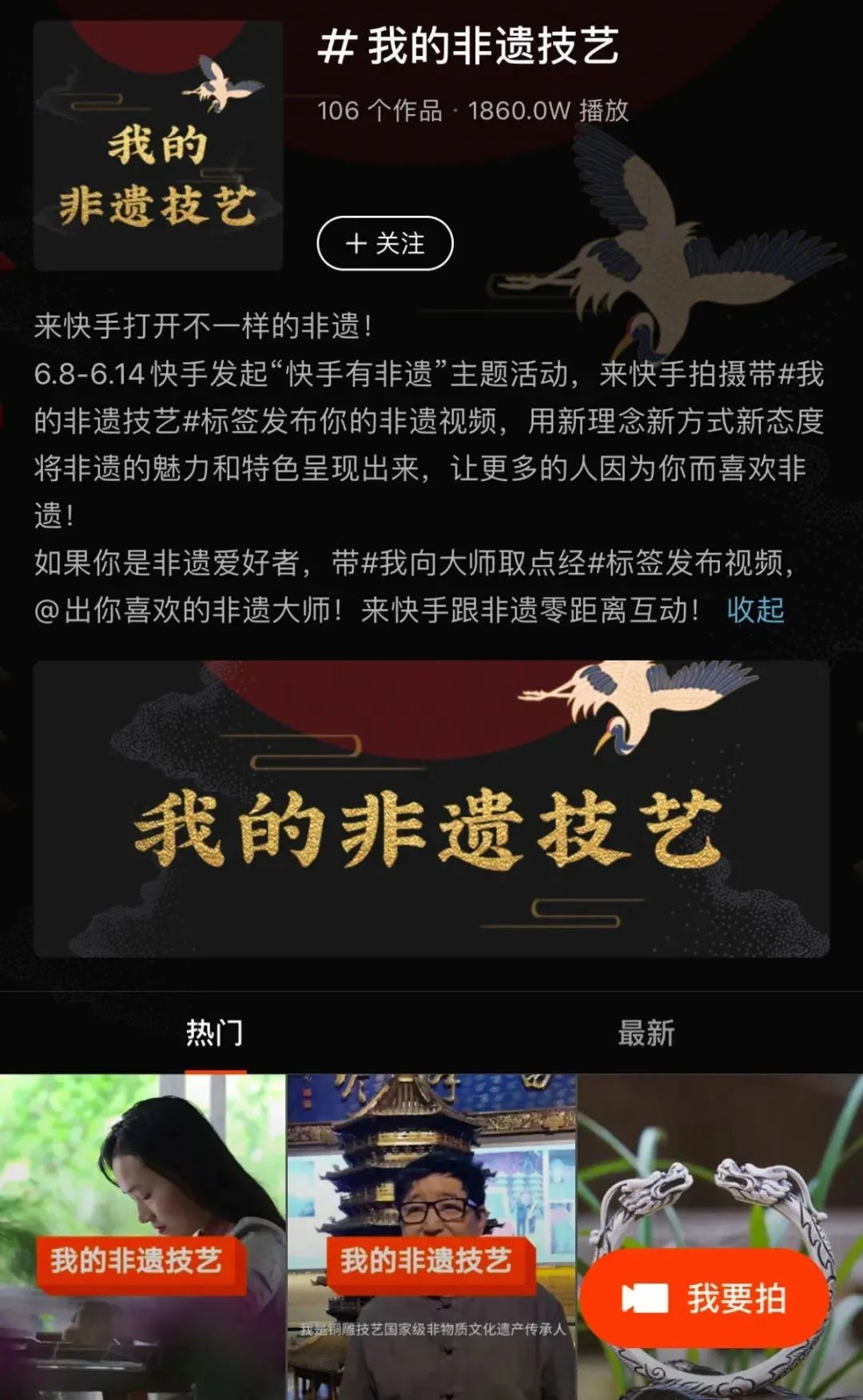Switch to the 热门 tab
863x1400 pixels.
click(214, 1032)
